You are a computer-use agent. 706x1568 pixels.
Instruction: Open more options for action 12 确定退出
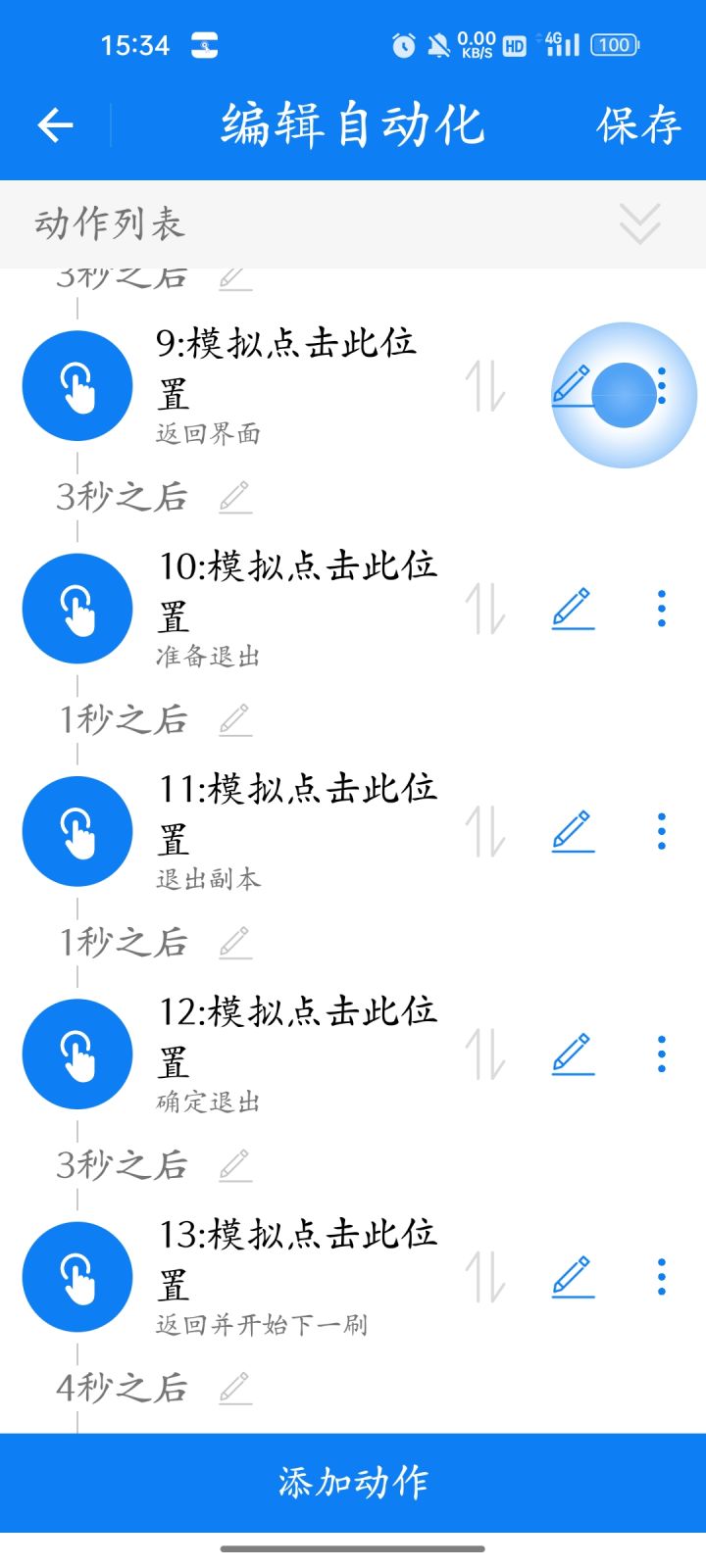662,1053
